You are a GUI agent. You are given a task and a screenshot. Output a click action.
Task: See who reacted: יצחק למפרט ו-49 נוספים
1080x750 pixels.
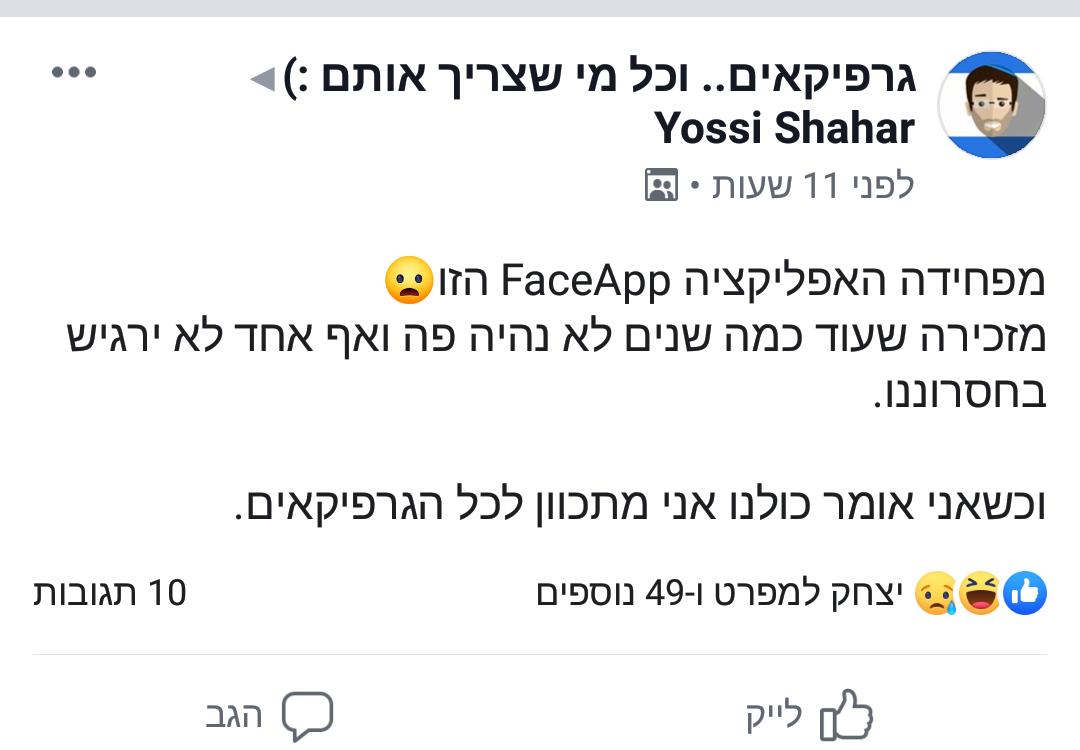[720, 594]
